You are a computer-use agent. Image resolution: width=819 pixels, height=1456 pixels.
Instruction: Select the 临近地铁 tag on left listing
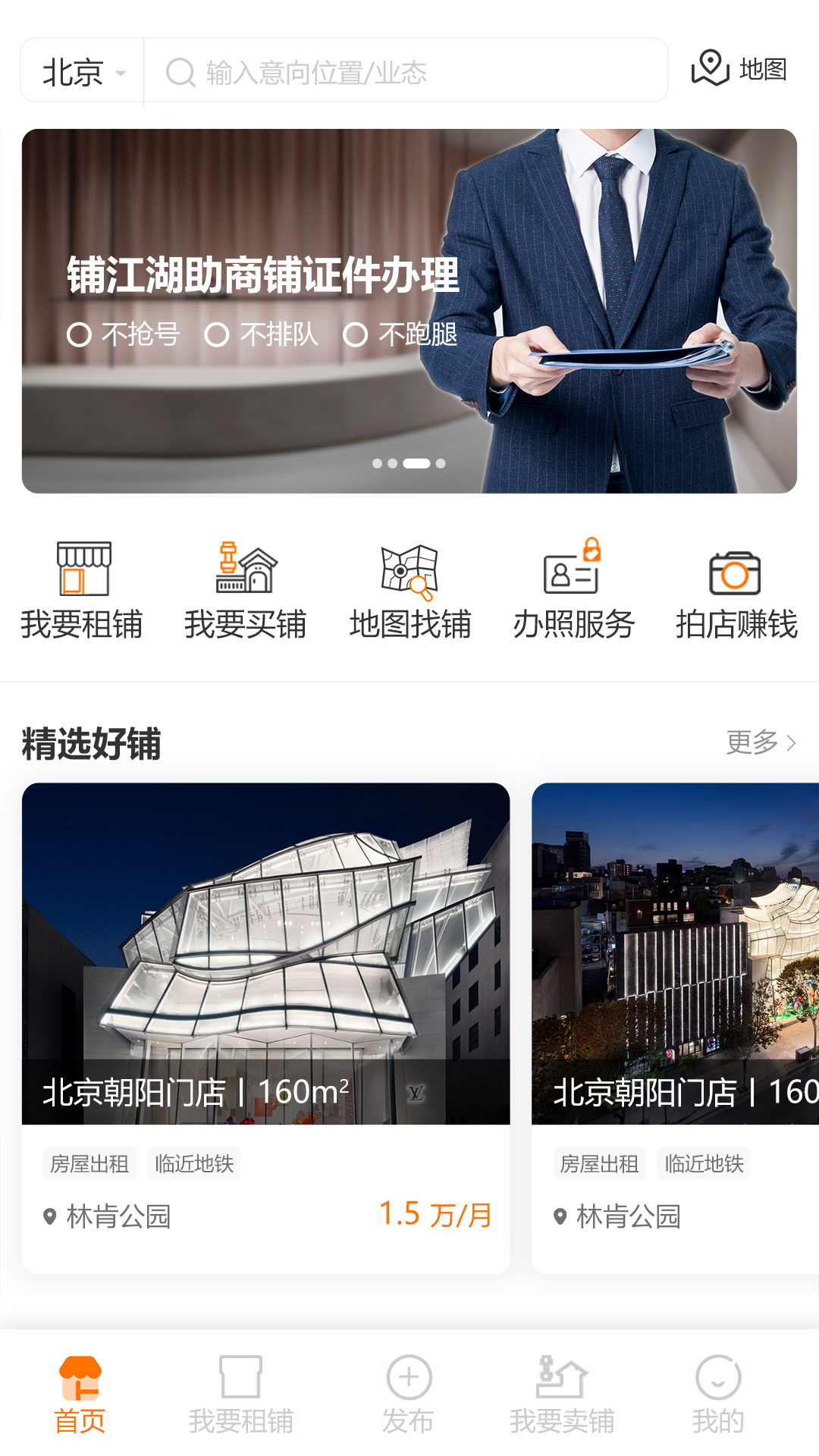pyautogui.click(x=194, y=1163)
